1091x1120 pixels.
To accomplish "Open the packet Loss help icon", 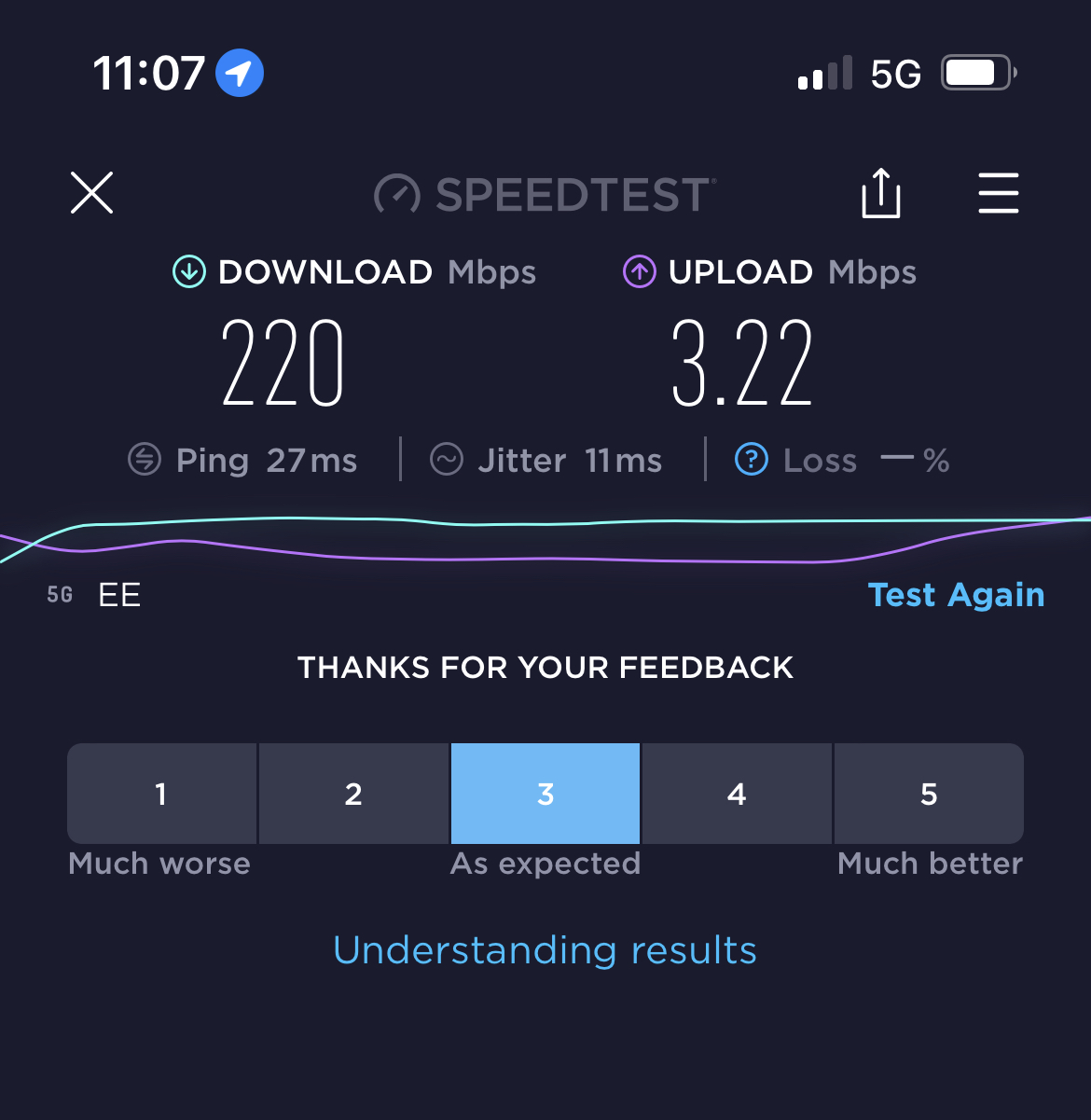I will click(x=752, y=460).
